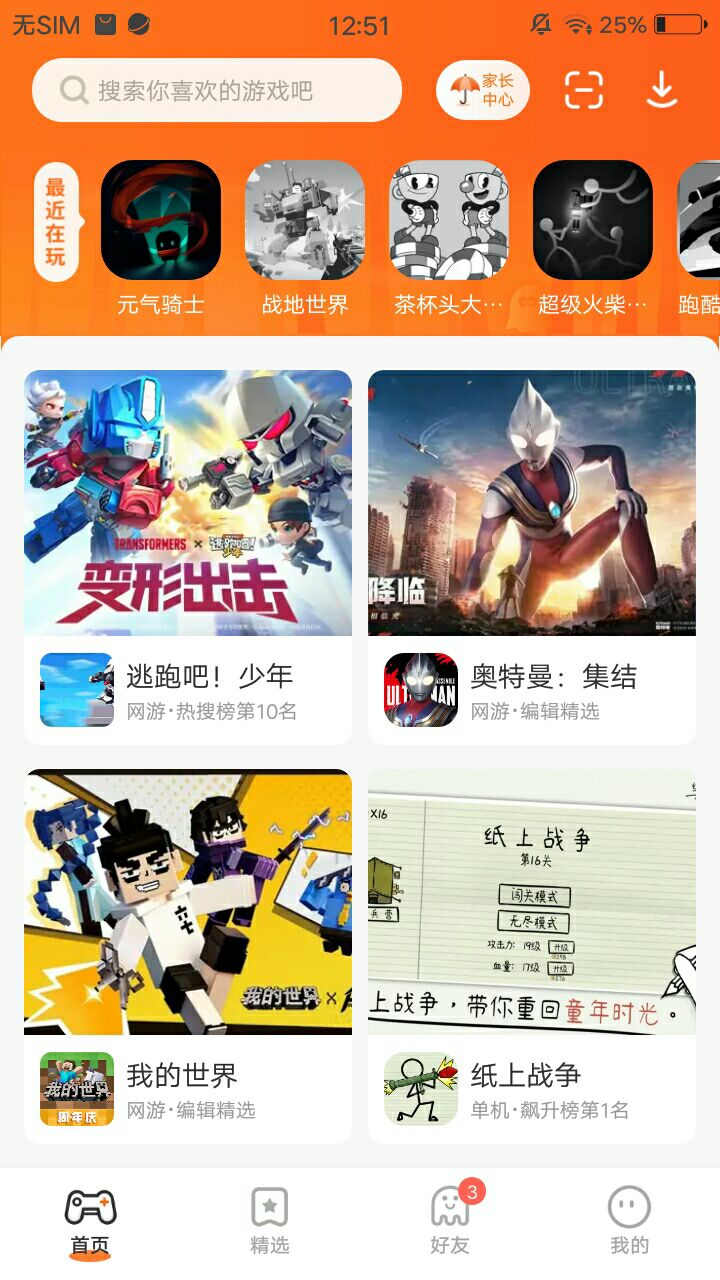
Task: Open the scan QR code icon
Action: point(584,90)
